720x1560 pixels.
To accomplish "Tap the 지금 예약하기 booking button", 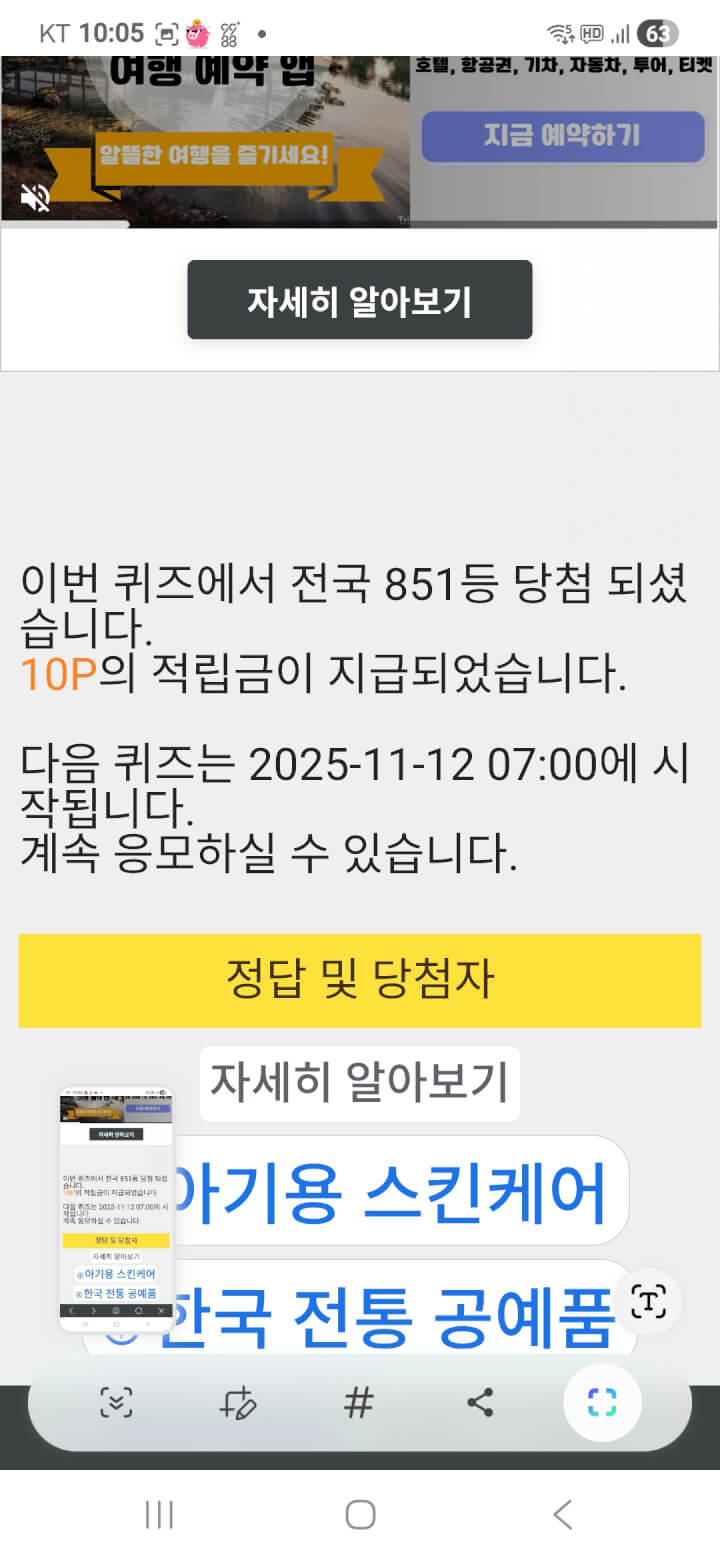I will click(x=562, y=136).
